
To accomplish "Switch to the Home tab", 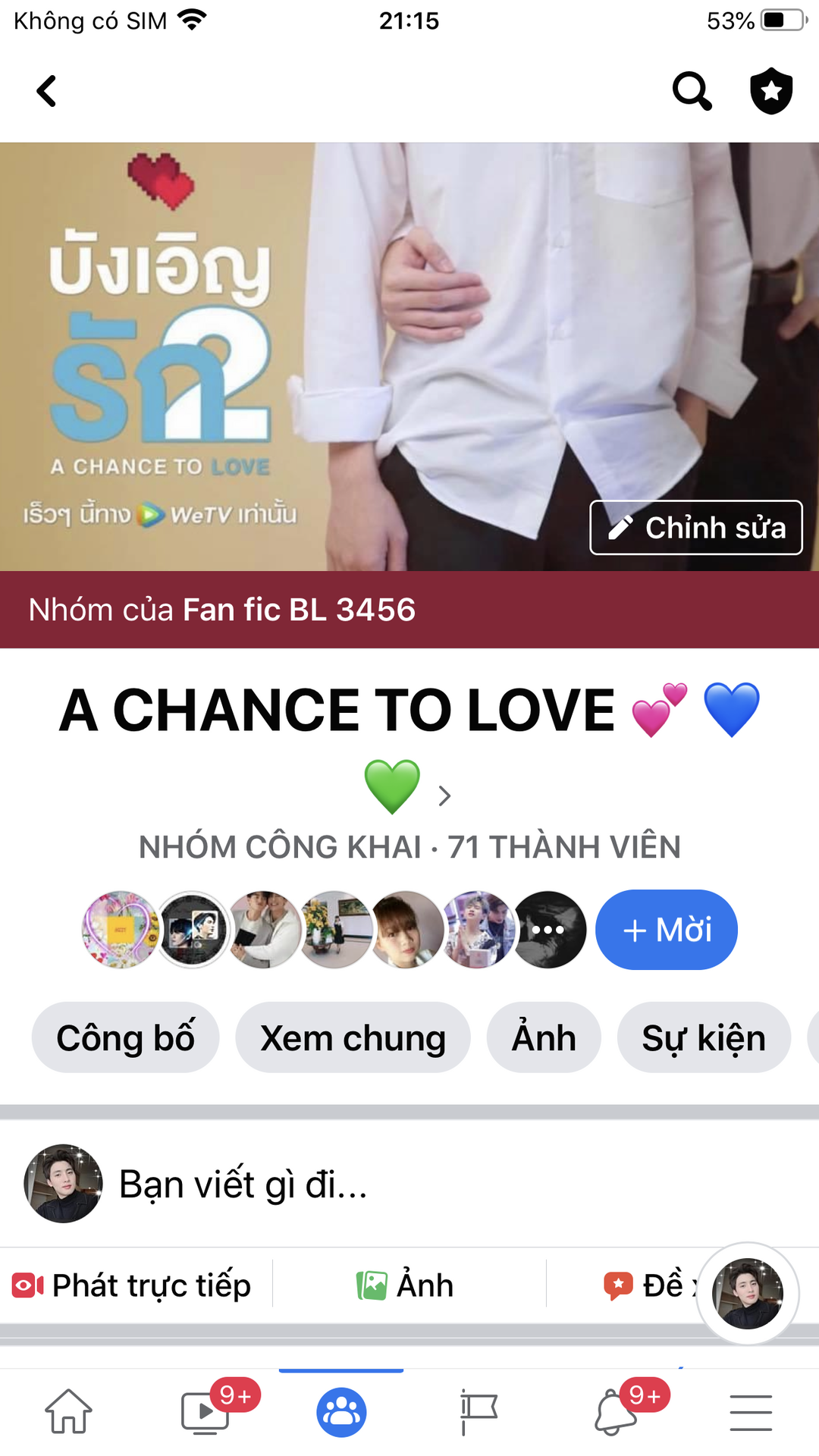I will pyautogui.click(x=68, y=1412).
